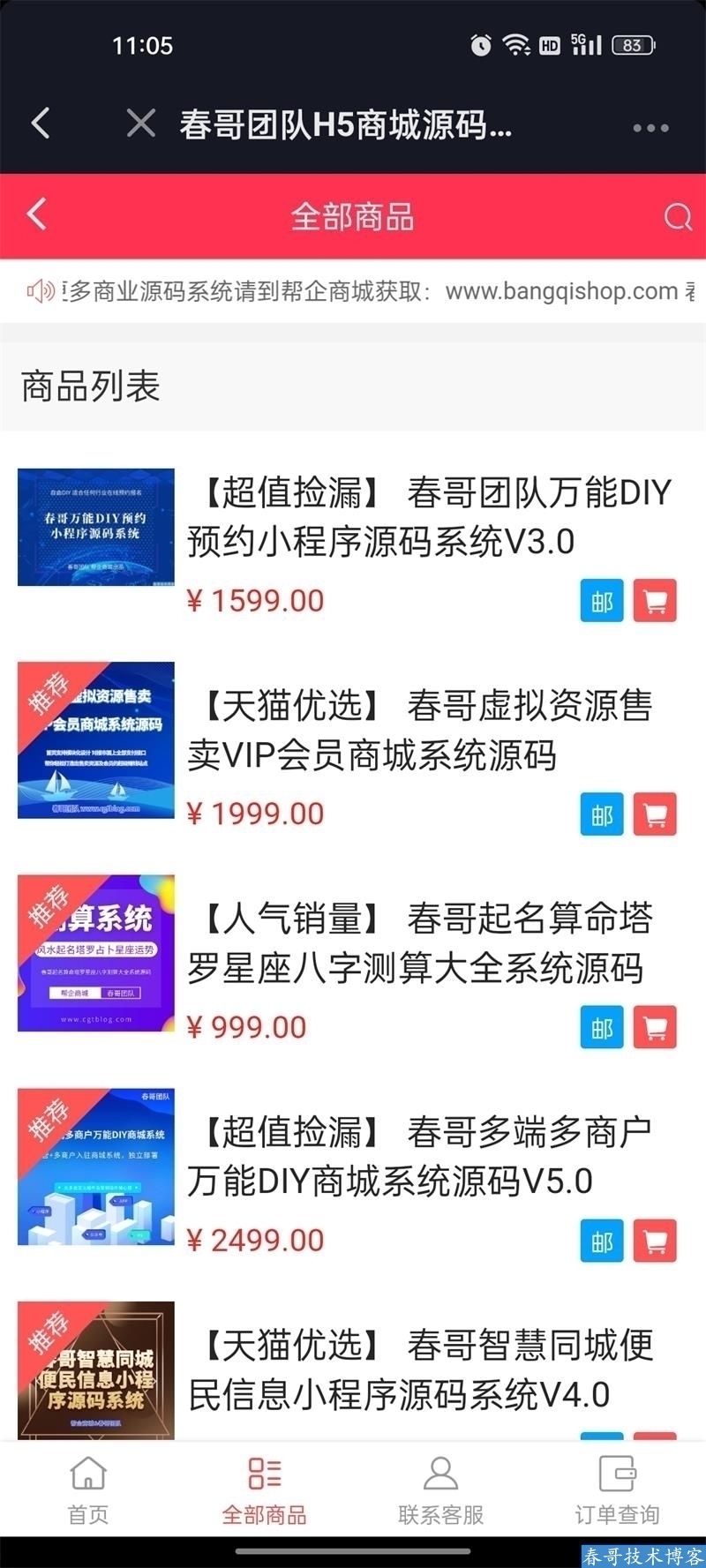Add 起名算命塔罗 source code to cart

click(x=654, y=1027)
